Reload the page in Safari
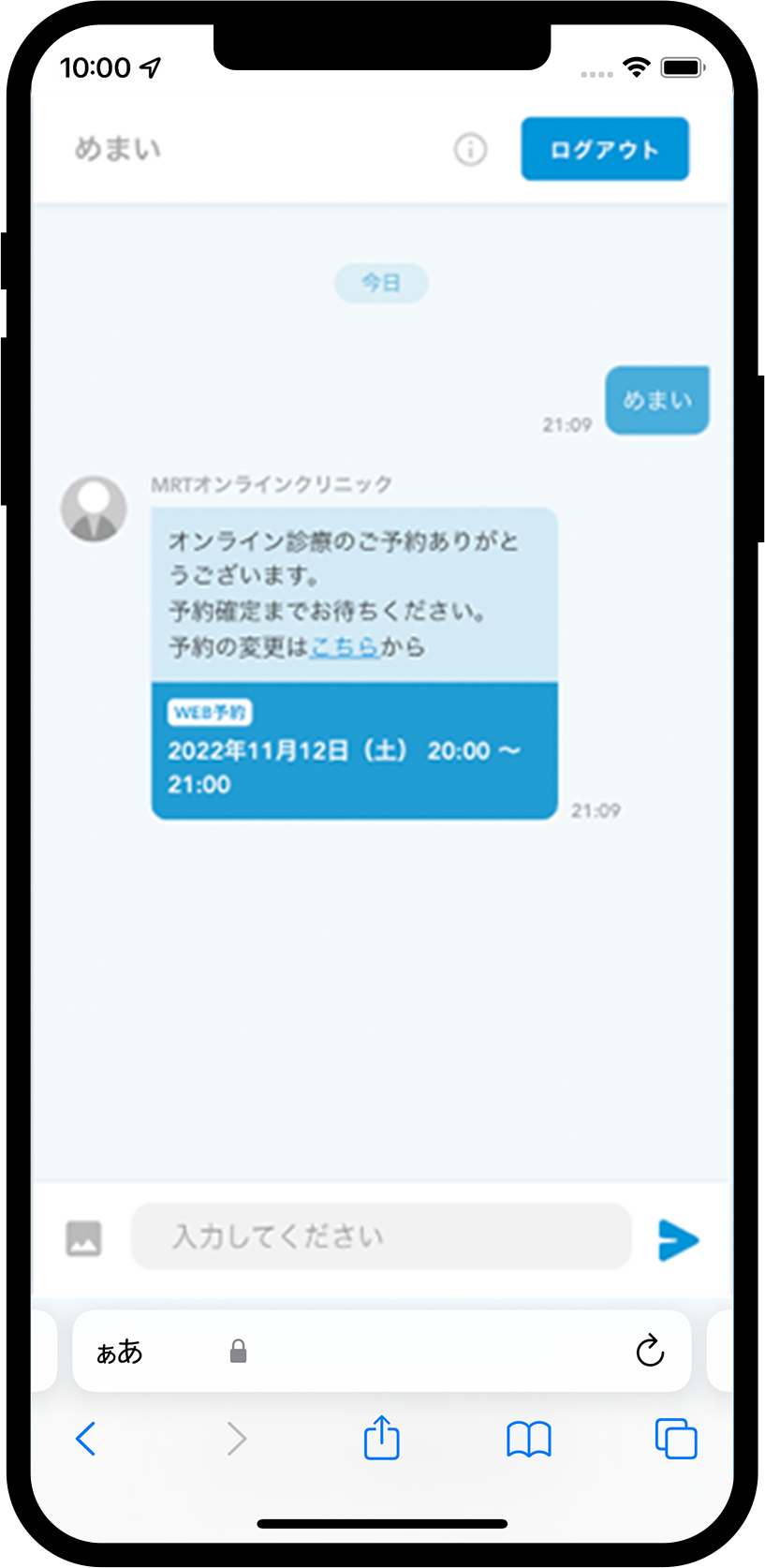Screen dimensions: 765x1568 (650, 1351)
